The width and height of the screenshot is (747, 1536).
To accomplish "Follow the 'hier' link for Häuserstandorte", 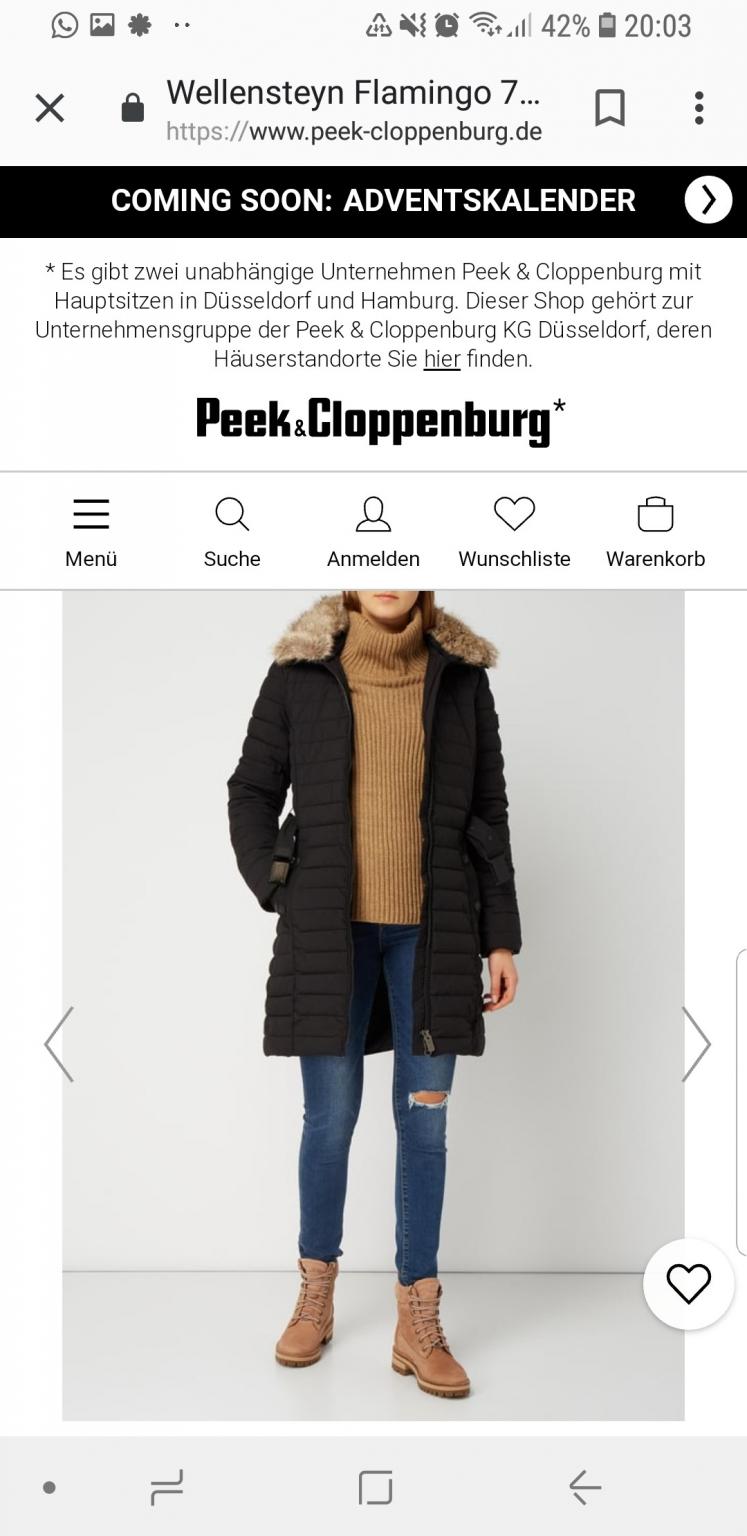I will 442,359.
